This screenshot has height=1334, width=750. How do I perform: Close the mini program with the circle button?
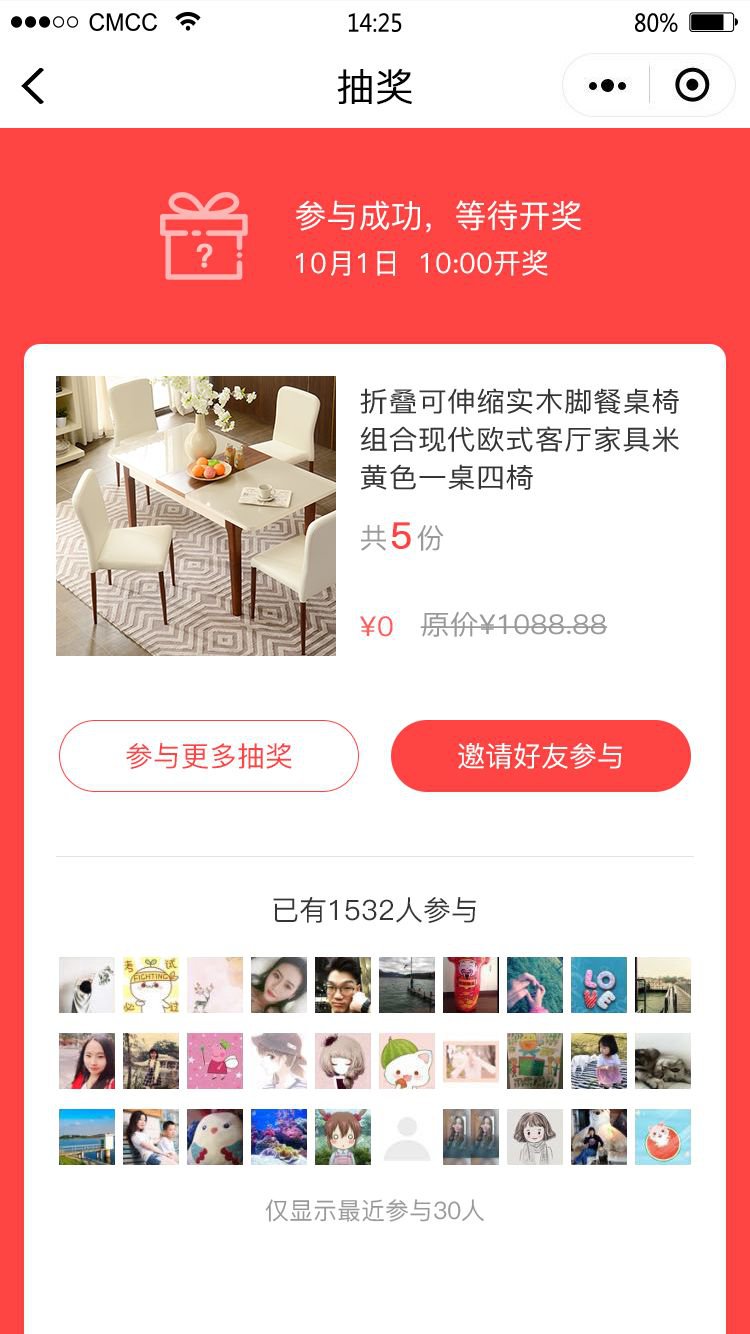[692, 86]
